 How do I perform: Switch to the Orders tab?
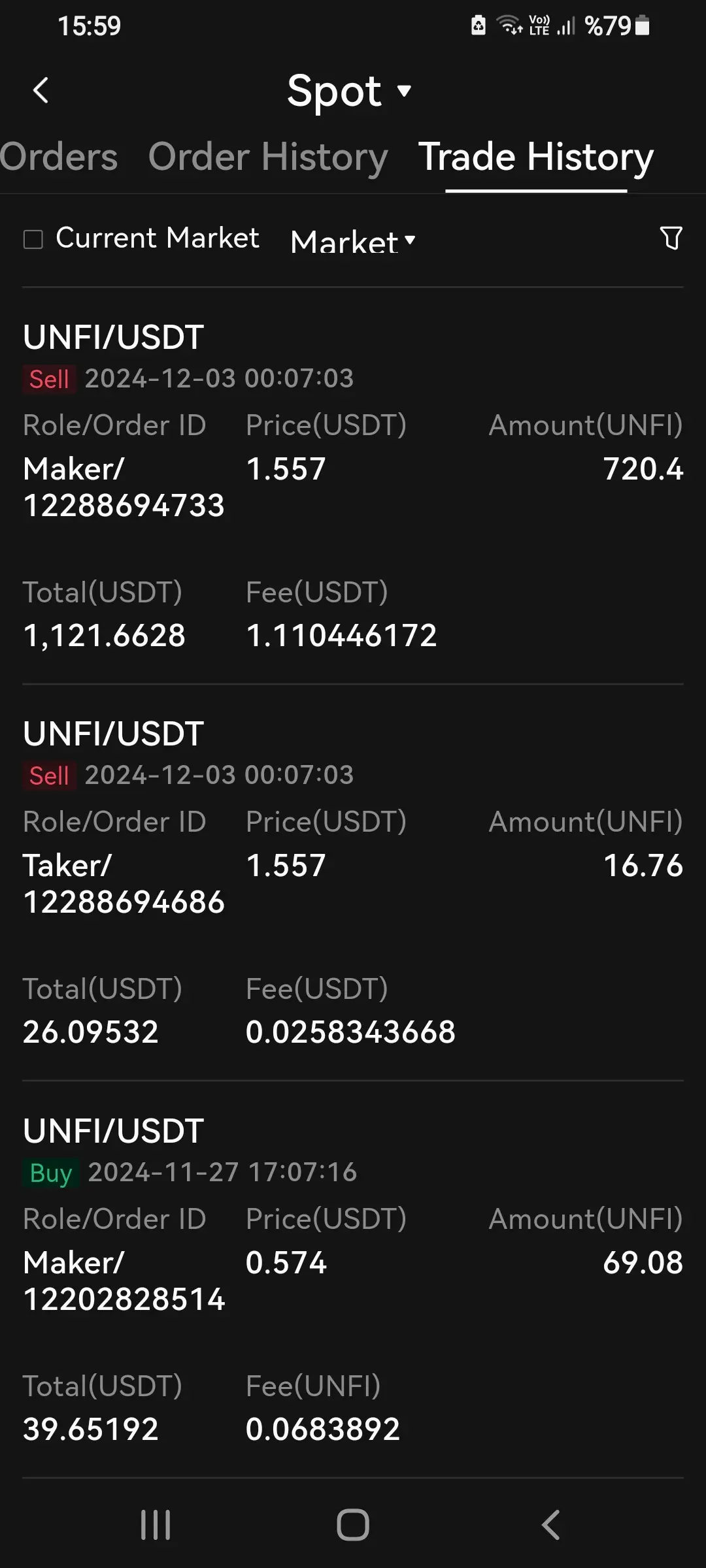pyautogui.click(x=59, y=157)
